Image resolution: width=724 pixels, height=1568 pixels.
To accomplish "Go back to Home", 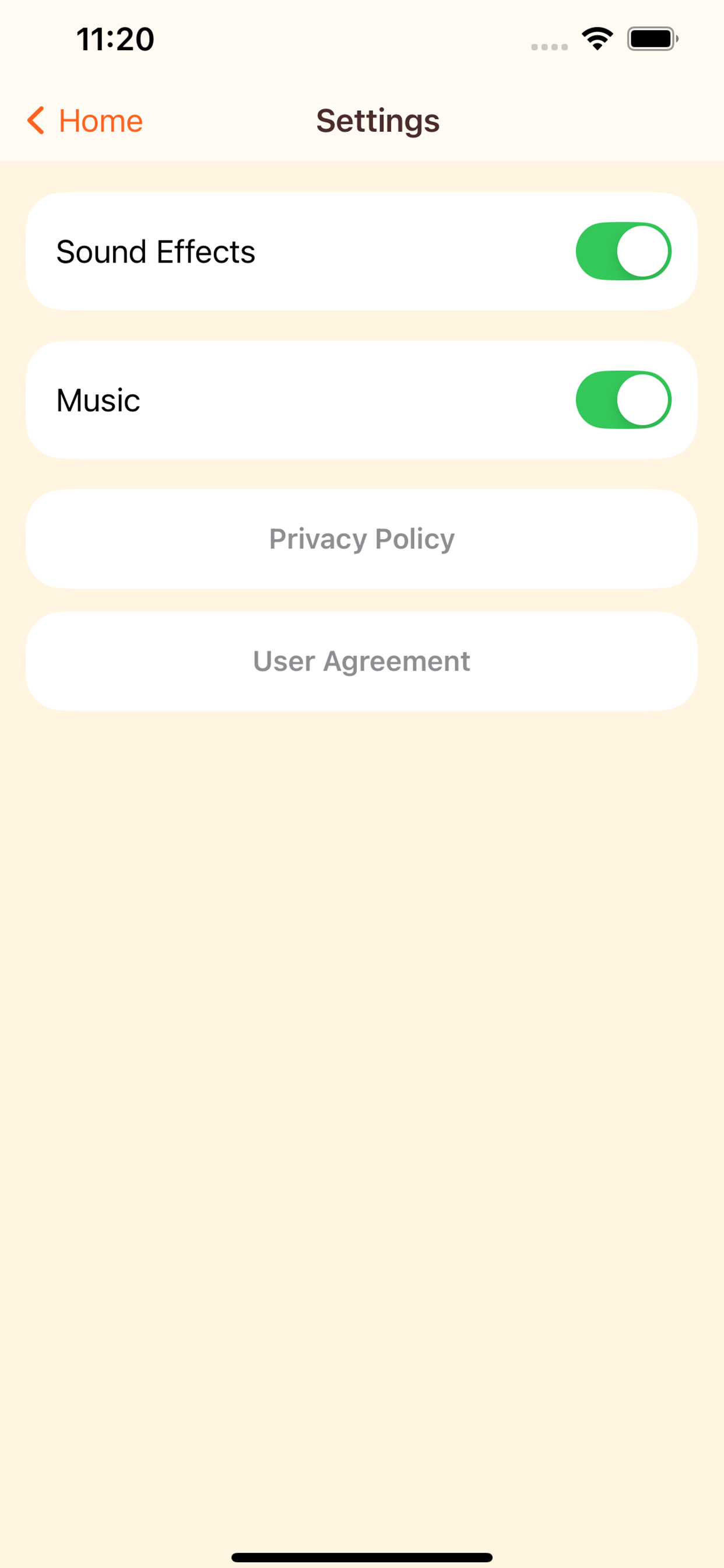I will 85,121.
